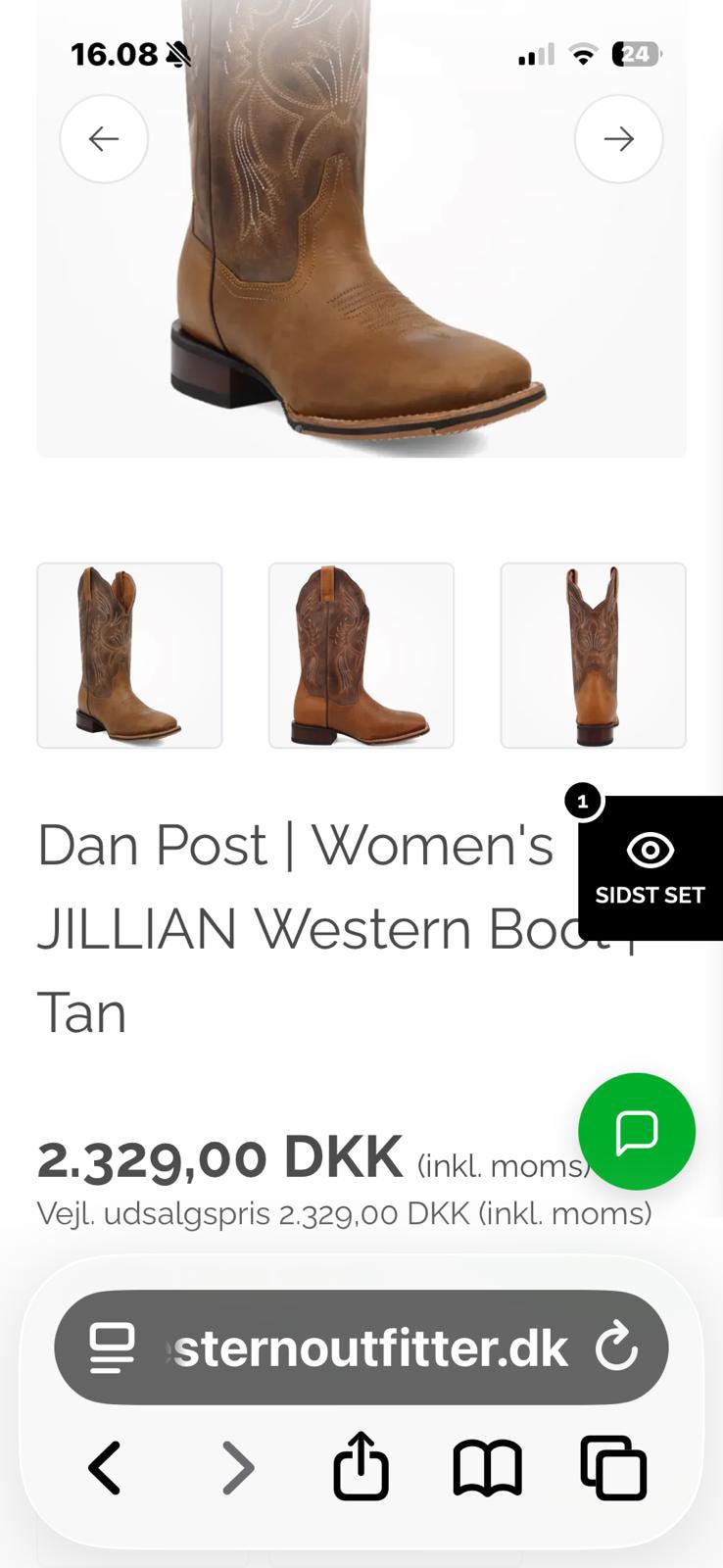Reload the page

tap(617, 1347)
